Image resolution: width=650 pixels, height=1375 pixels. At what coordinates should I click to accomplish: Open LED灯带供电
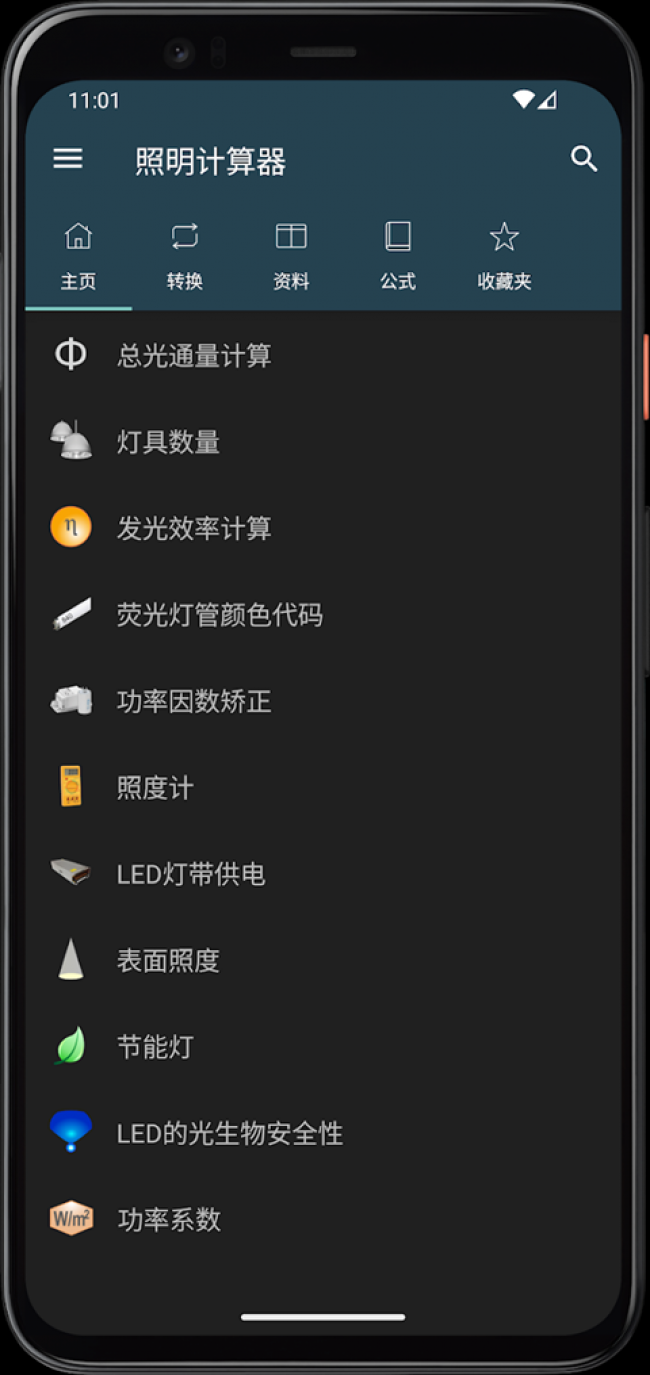pos(191,874)
